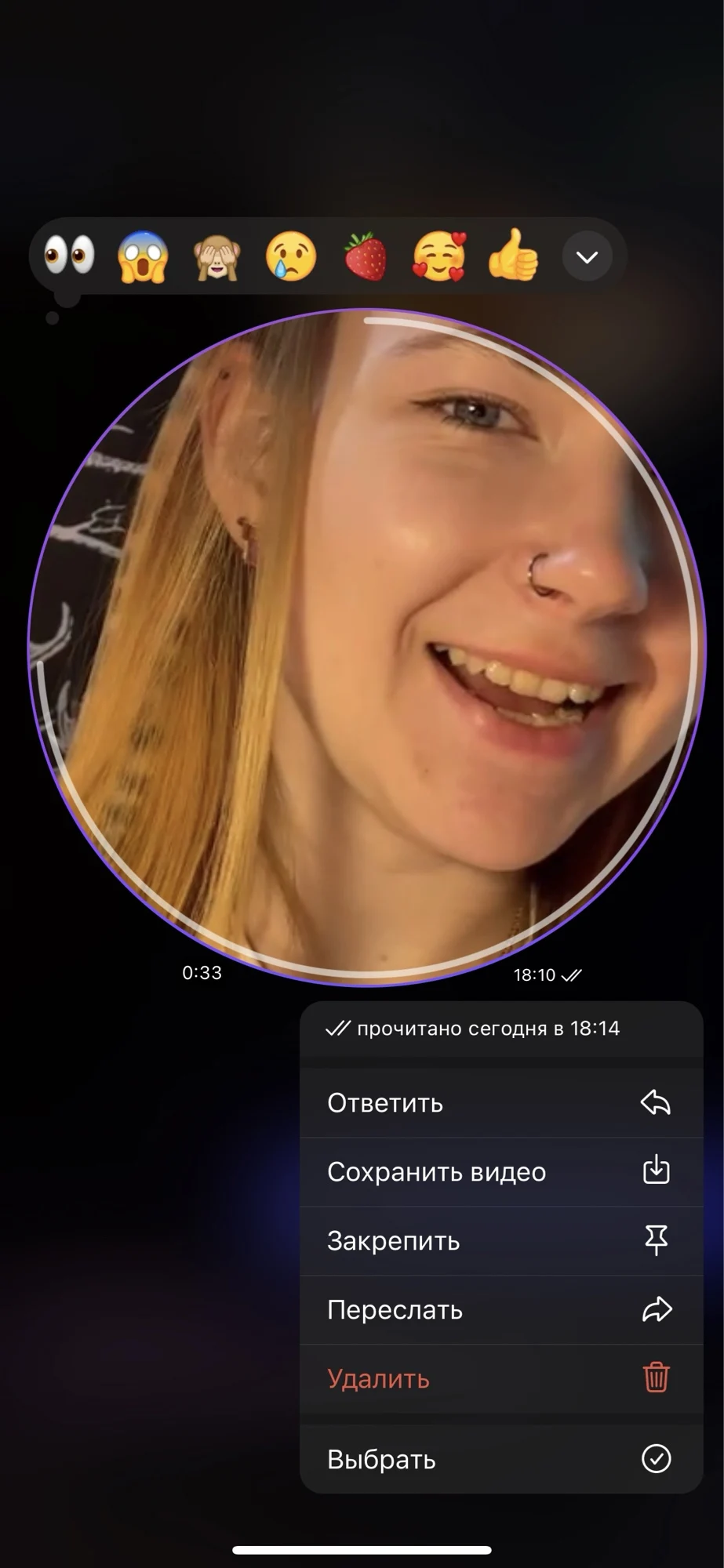Tap Выбрать to select messages
This screenshot has width=724, height=1568.
[501, 1459]
